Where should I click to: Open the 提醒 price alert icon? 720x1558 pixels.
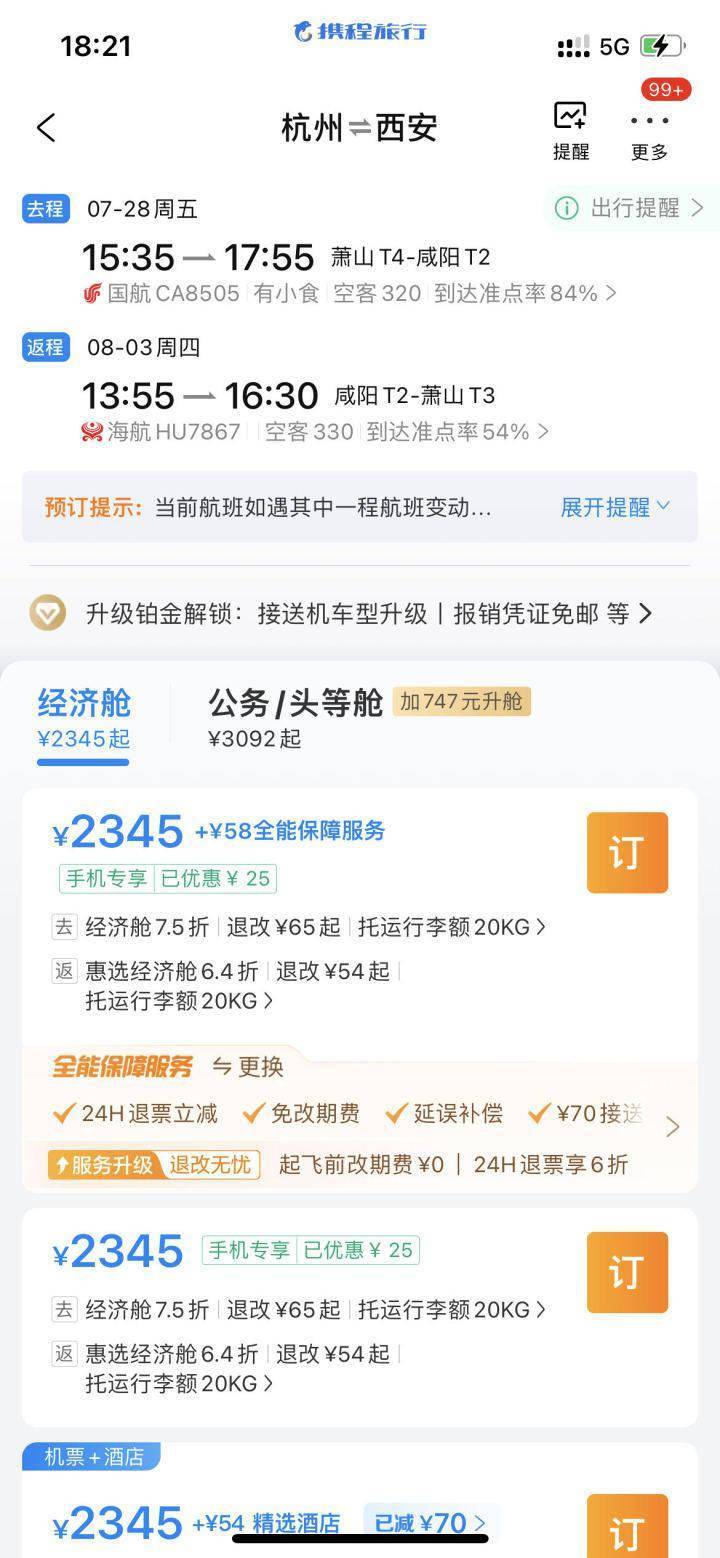[571, 131]
